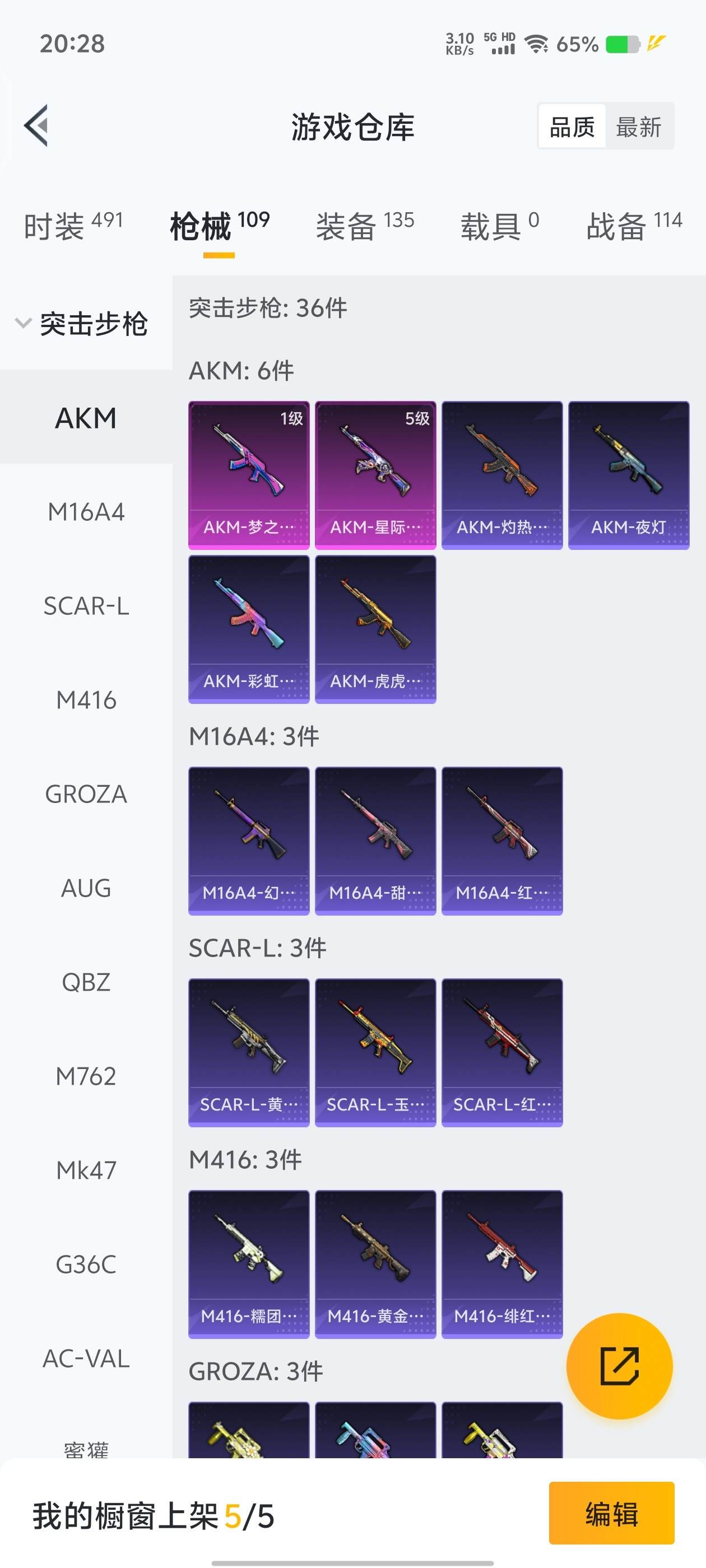Jump to SCAR-L in the sidebar
This screenshot has width=706, height=1568.
point(86,606)
